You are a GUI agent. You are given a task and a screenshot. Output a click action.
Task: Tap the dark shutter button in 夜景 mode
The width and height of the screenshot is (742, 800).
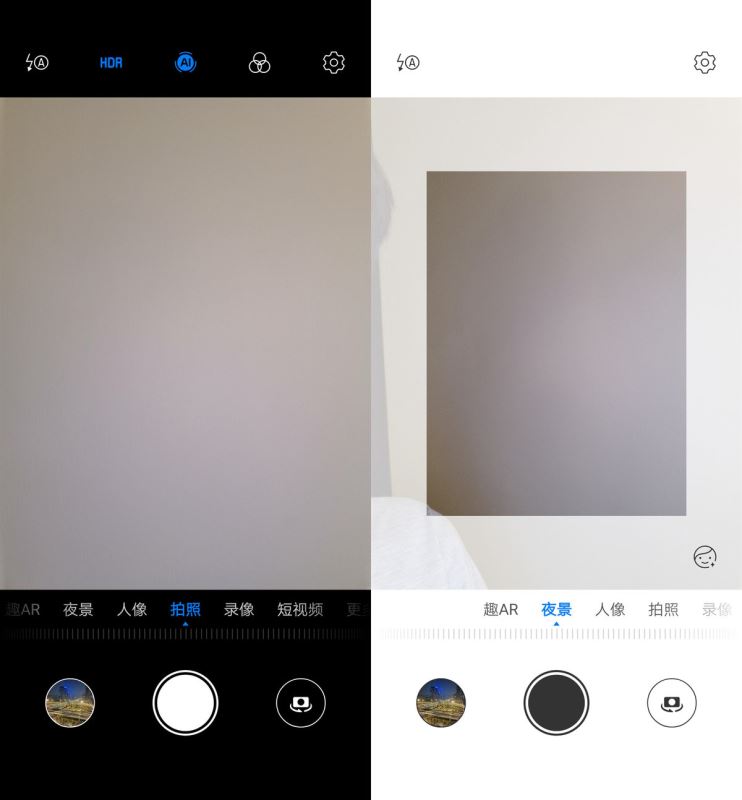[x=556, y=703]
